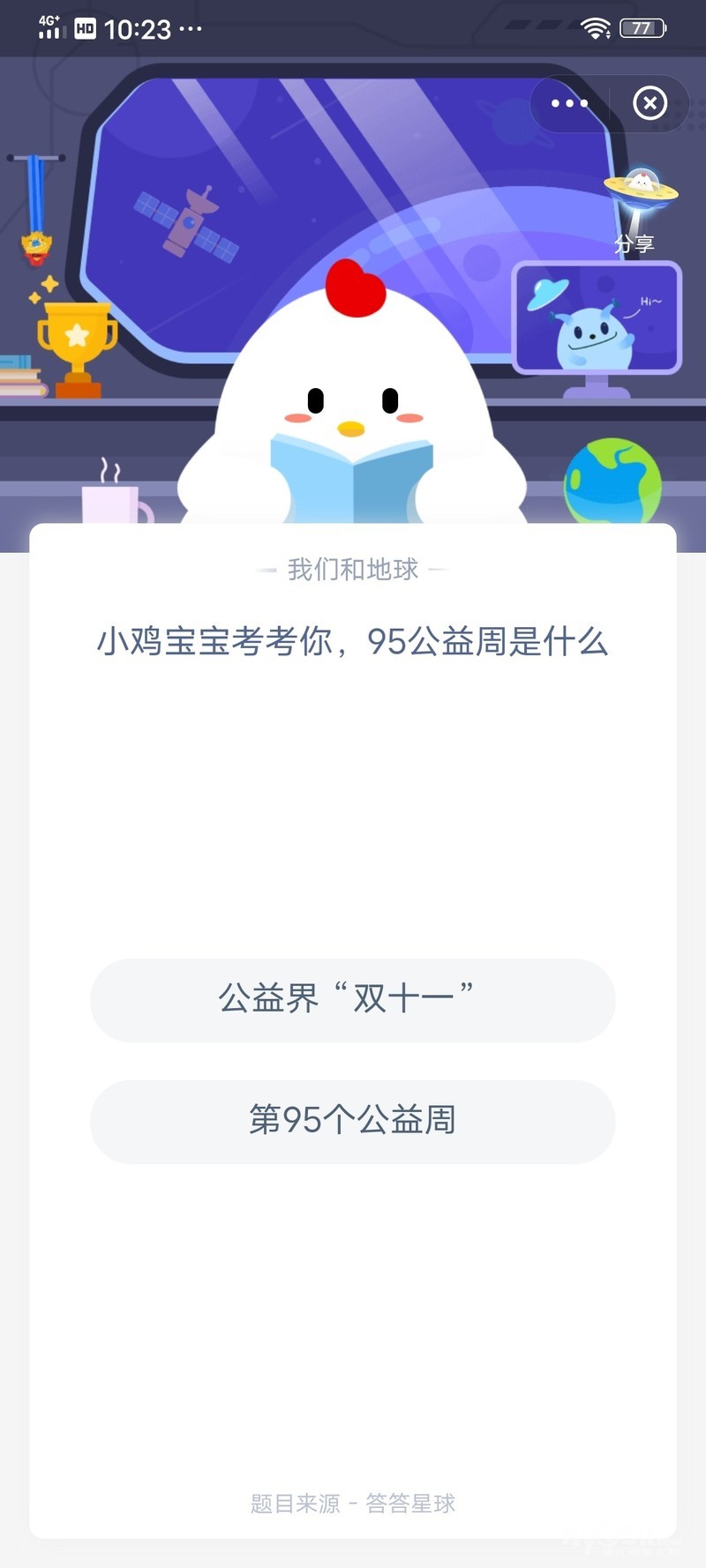Choose answer 公益界“双十一”
The height and width of the screenshot is (1568, 706).
pos(352,999)
